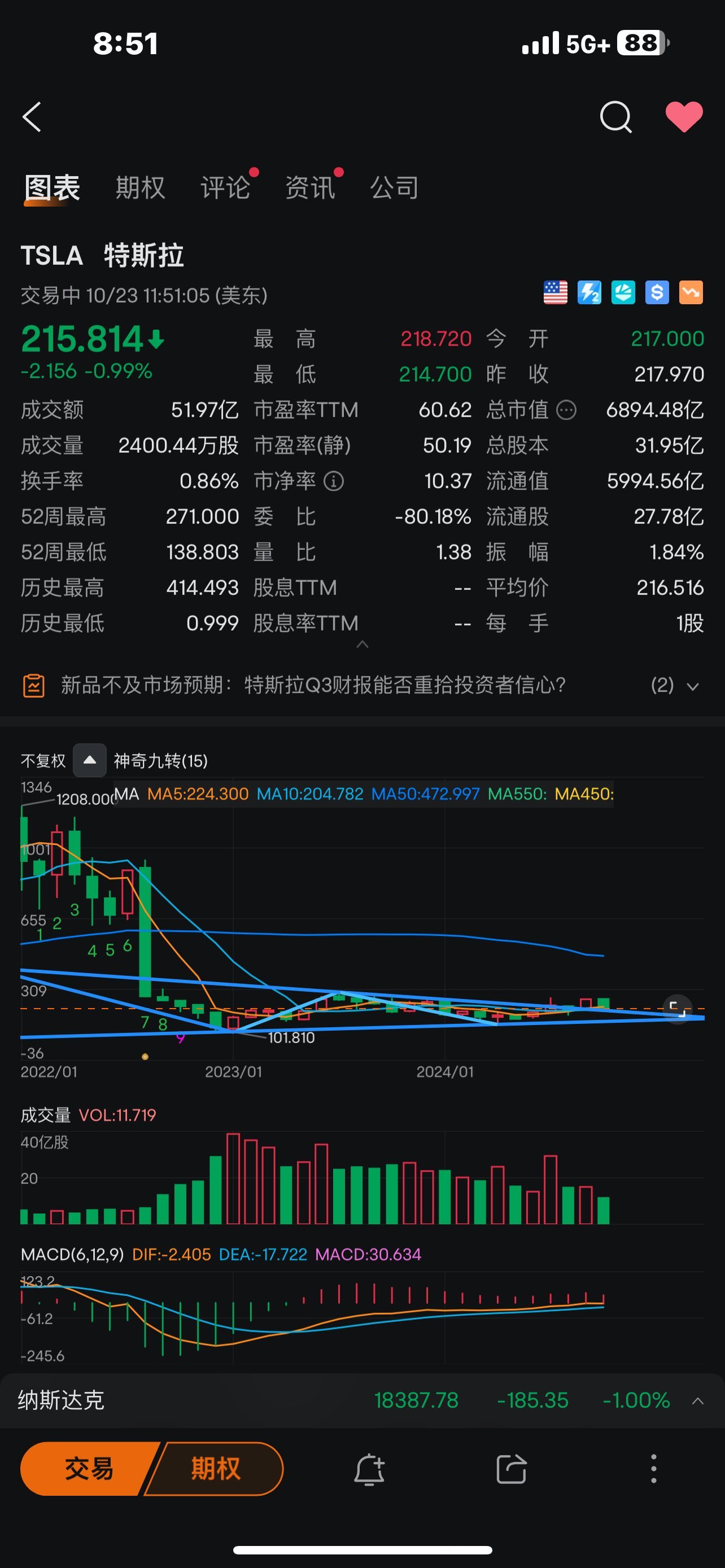Image resolution: width=725 pixels, height=1568 pixels.
Task: Switch to the 期权 top tab
Action: (x=140, y=187)
